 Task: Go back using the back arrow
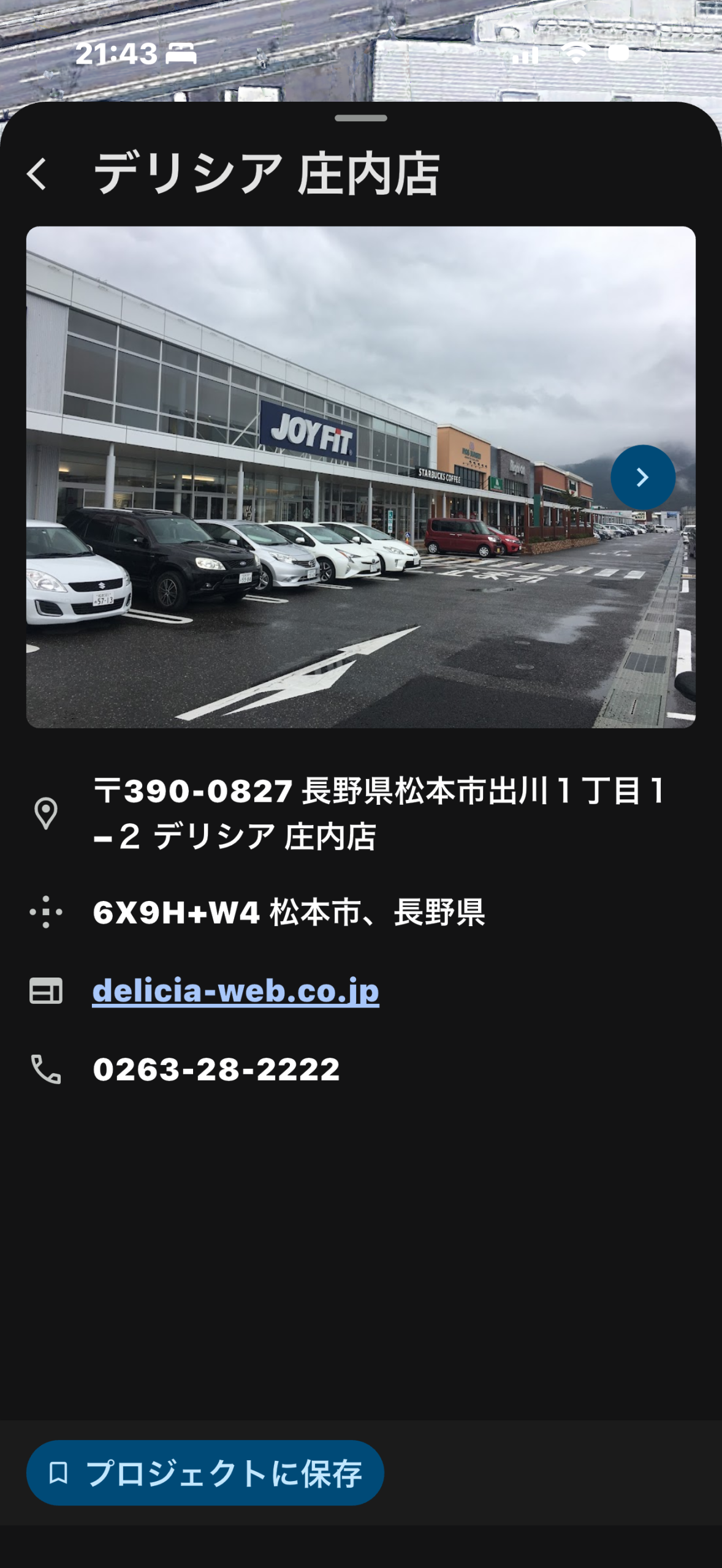pyautogui.click(x=37, y=174)
